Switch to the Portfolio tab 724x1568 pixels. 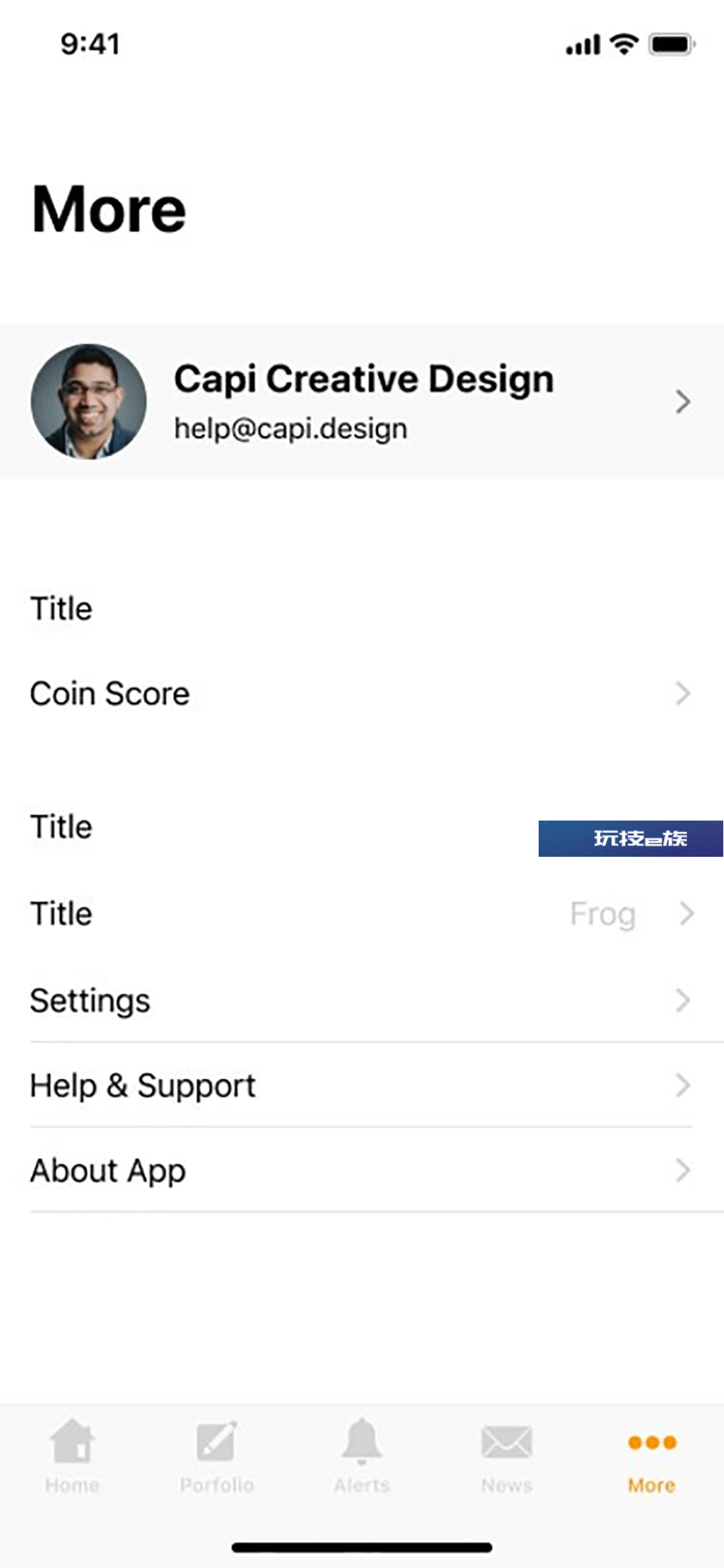(x=217, y=1457)
